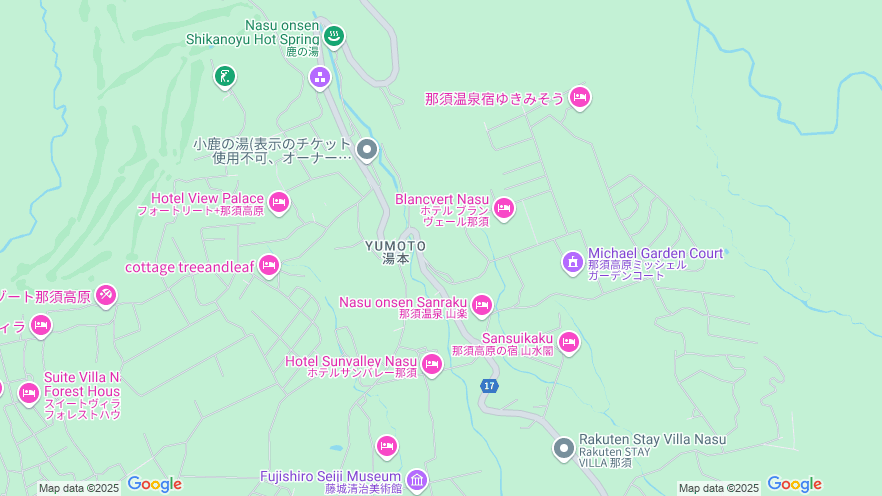Image resolution: width=882 pixels, height=496 pixels.
Task: Select the golf course marker
Action: coord(225,75)
